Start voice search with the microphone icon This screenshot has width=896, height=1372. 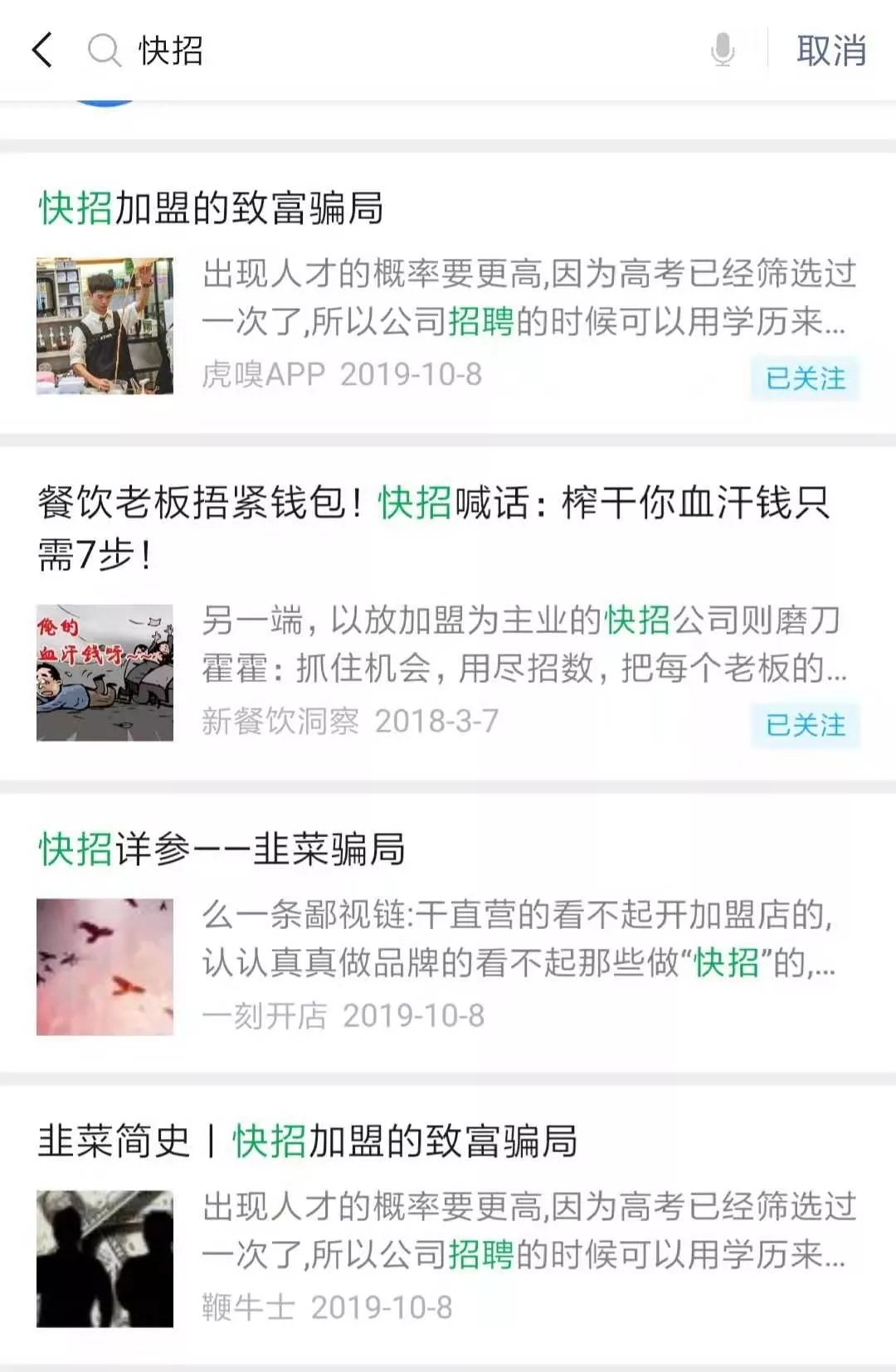point(723,51)
